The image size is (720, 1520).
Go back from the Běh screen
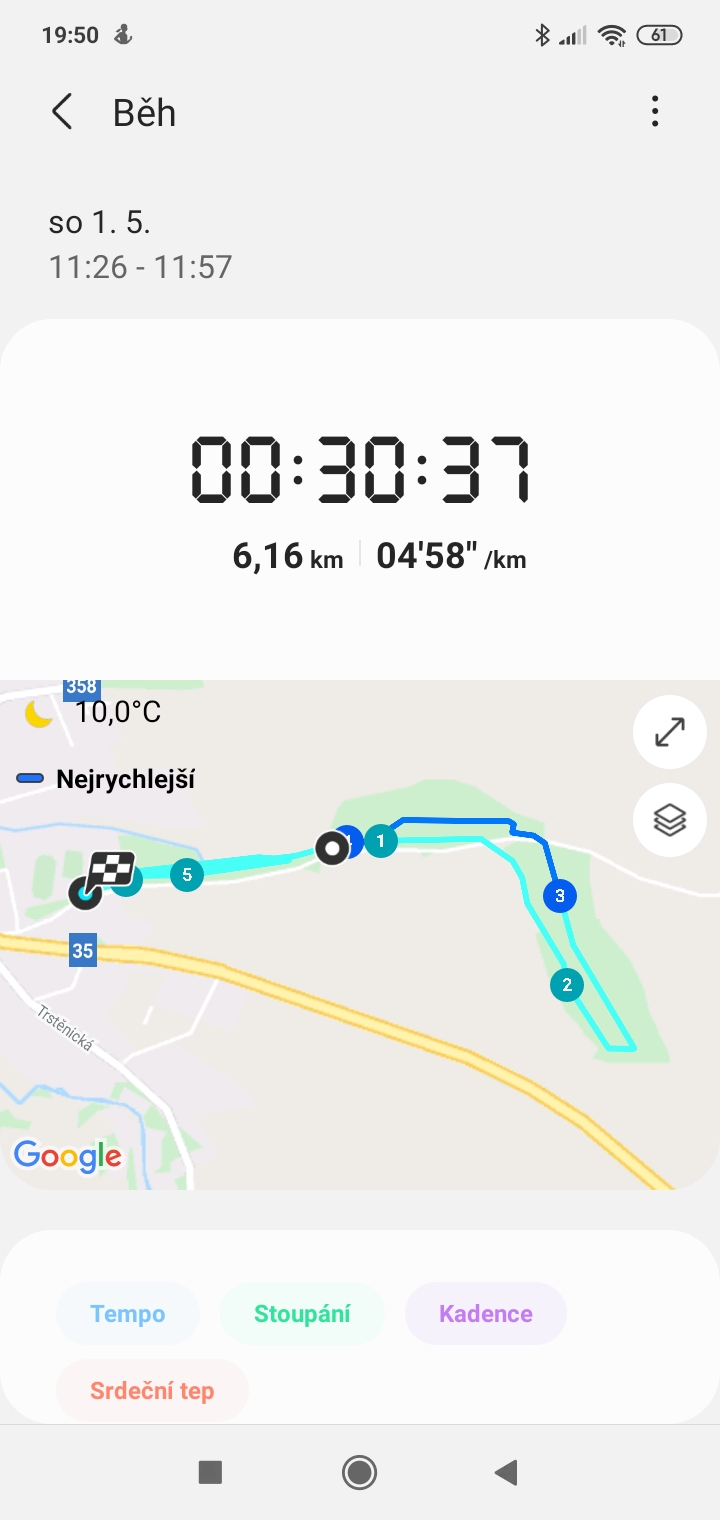[62, 112]
